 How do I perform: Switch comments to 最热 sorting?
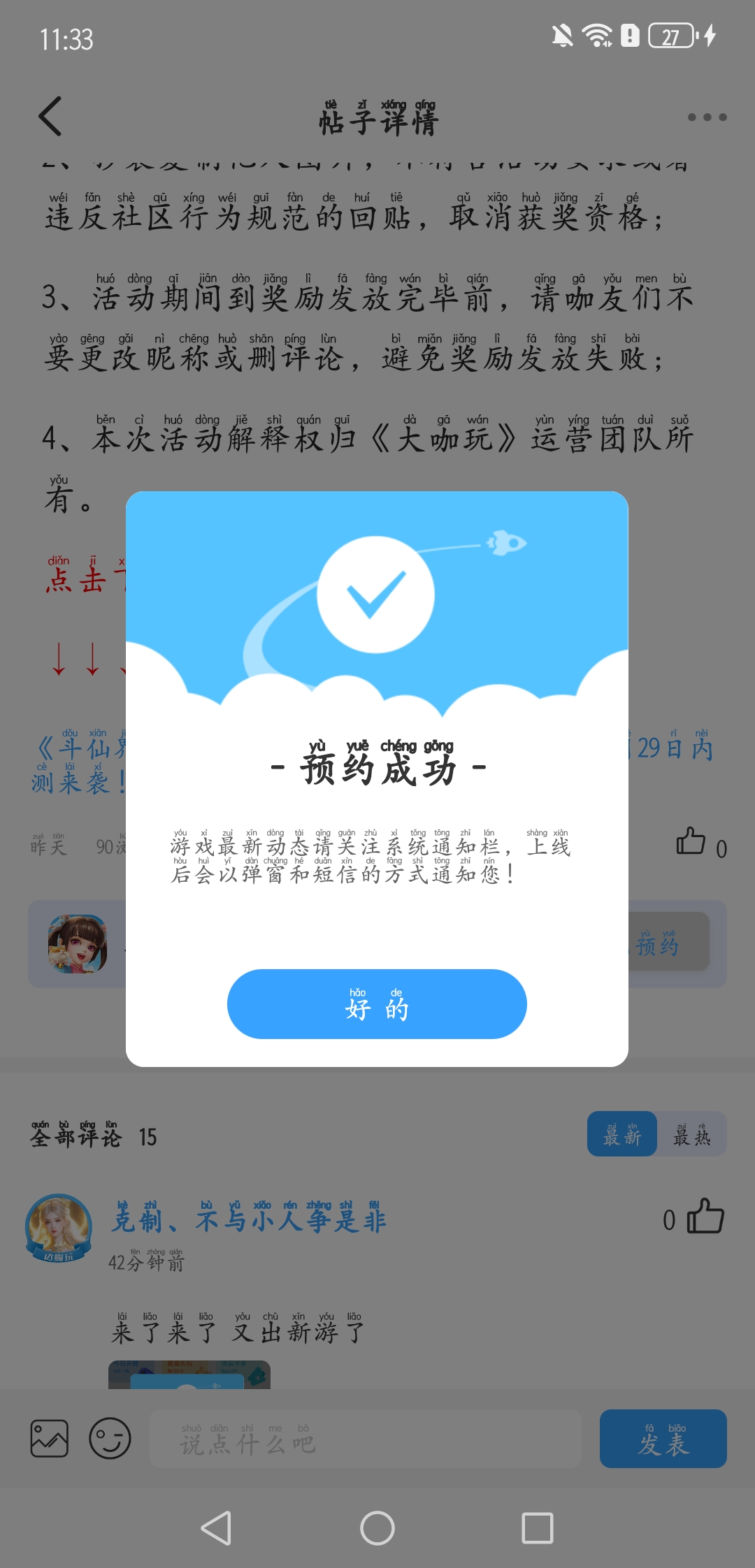pos(691,1133)
